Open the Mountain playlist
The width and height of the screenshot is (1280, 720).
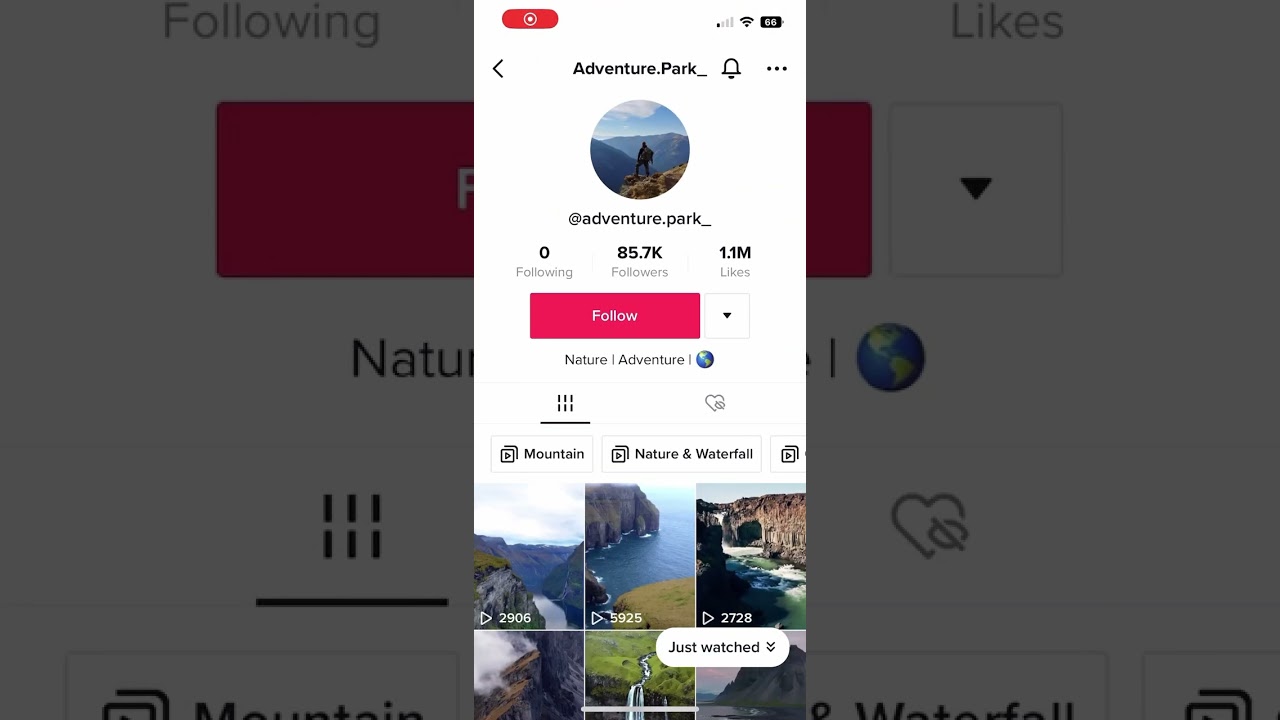point(542,454)
